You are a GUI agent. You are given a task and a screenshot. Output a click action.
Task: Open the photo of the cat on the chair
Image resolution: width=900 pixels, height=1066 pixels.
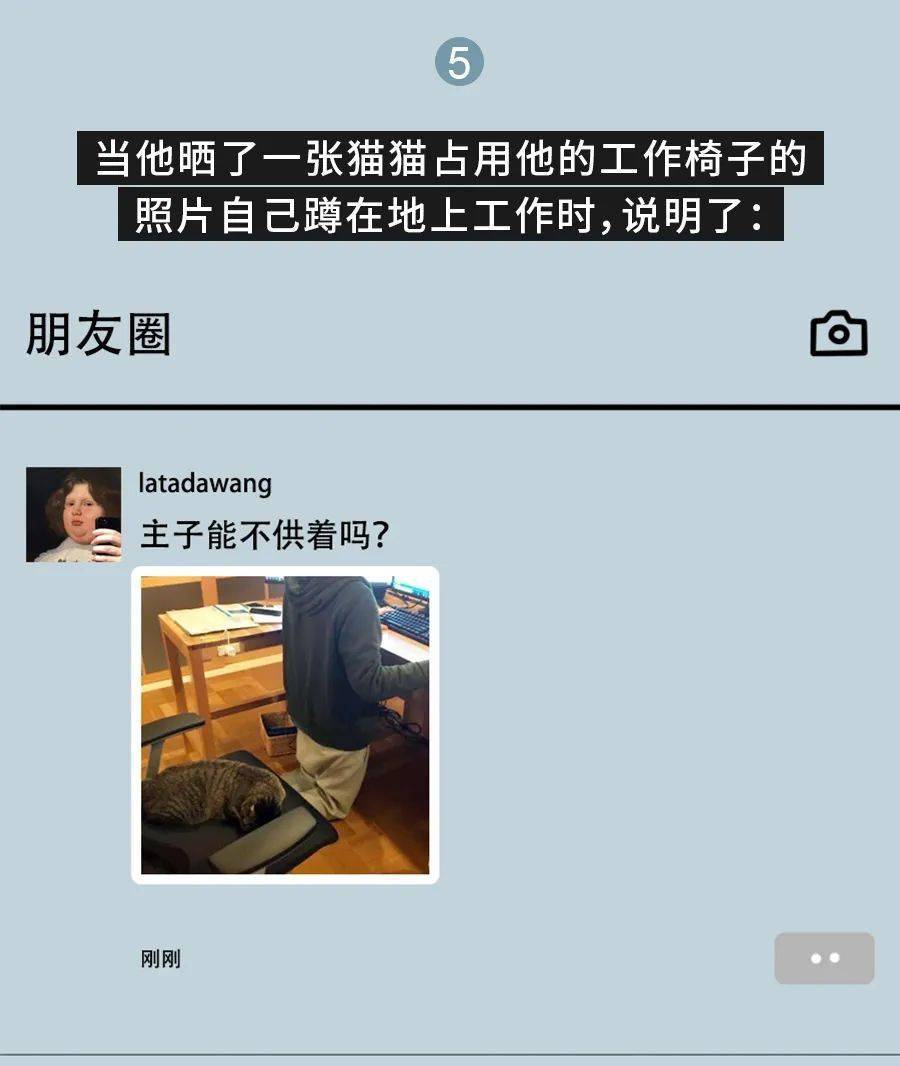[x=285, y=723]
